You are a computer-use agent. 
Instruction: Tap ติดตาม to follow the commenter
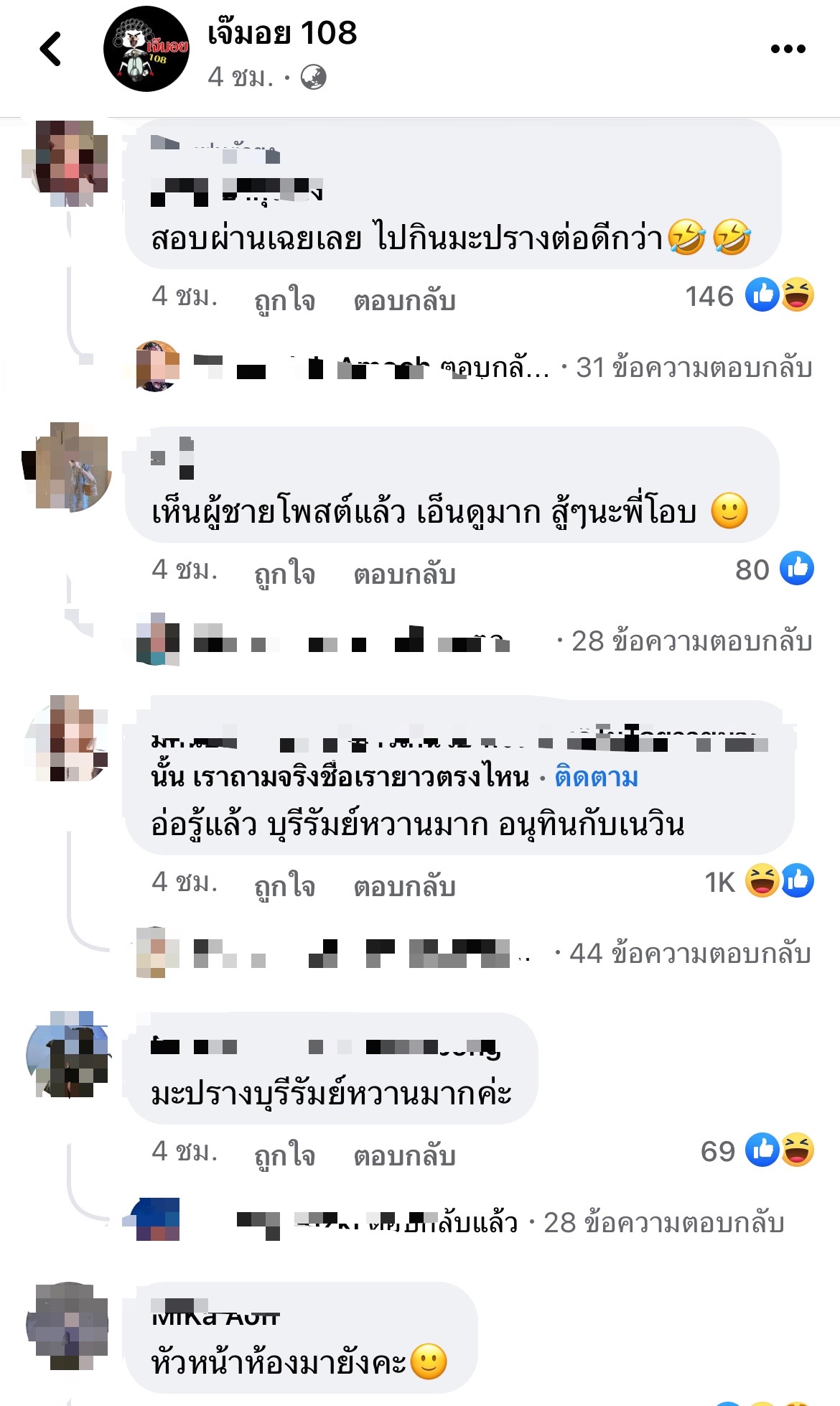pos(596,777)
